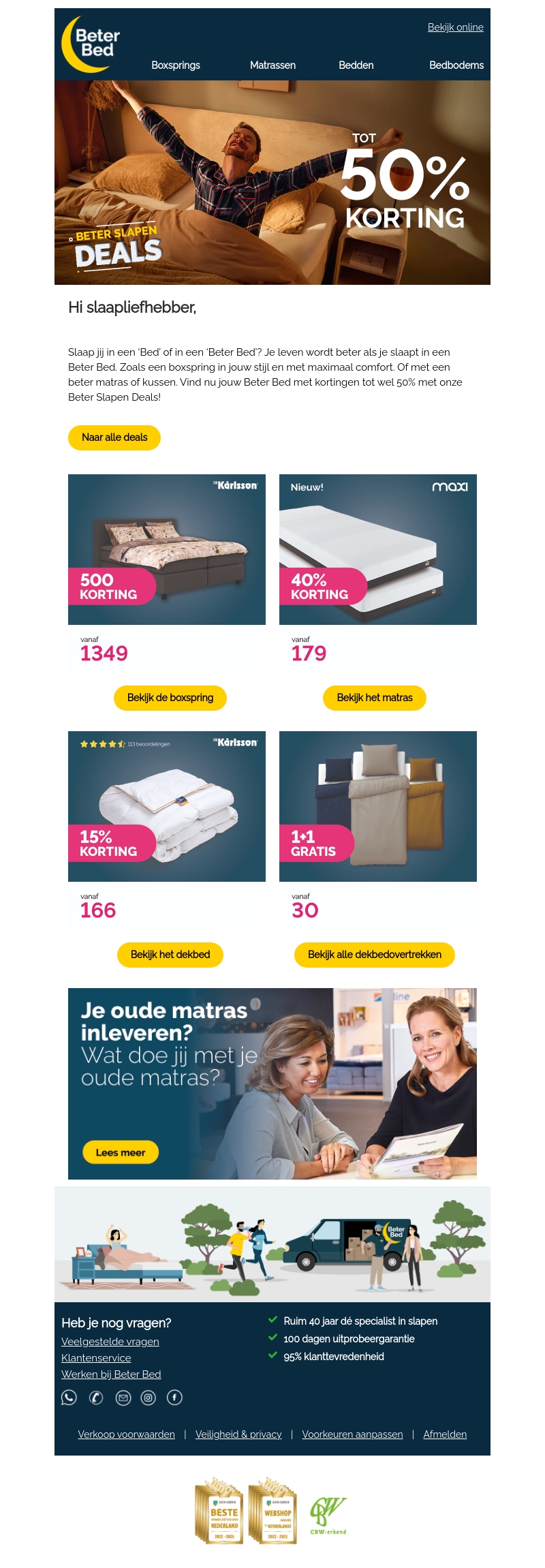Open the Bekijk online link
The image size is (545, 1568).
[x=455, y=27]
